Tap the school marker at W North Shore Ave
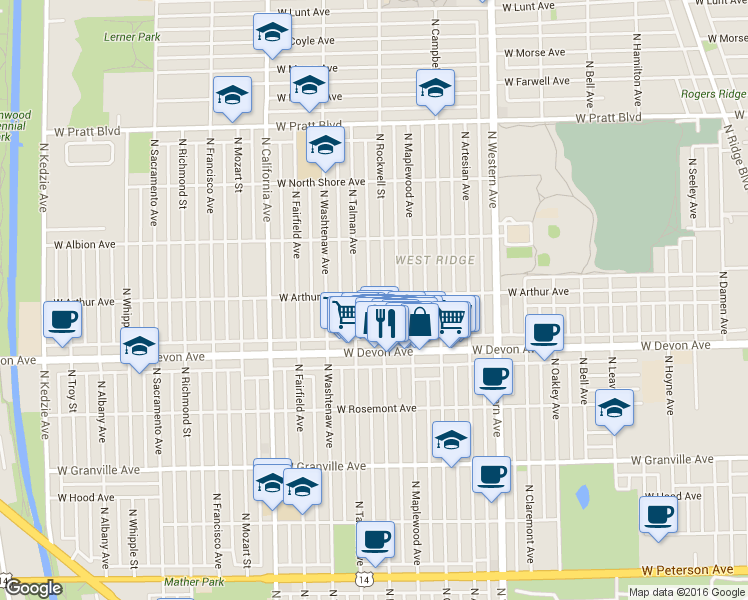Screen dimensions: 748x600 [x=325, y=147]
